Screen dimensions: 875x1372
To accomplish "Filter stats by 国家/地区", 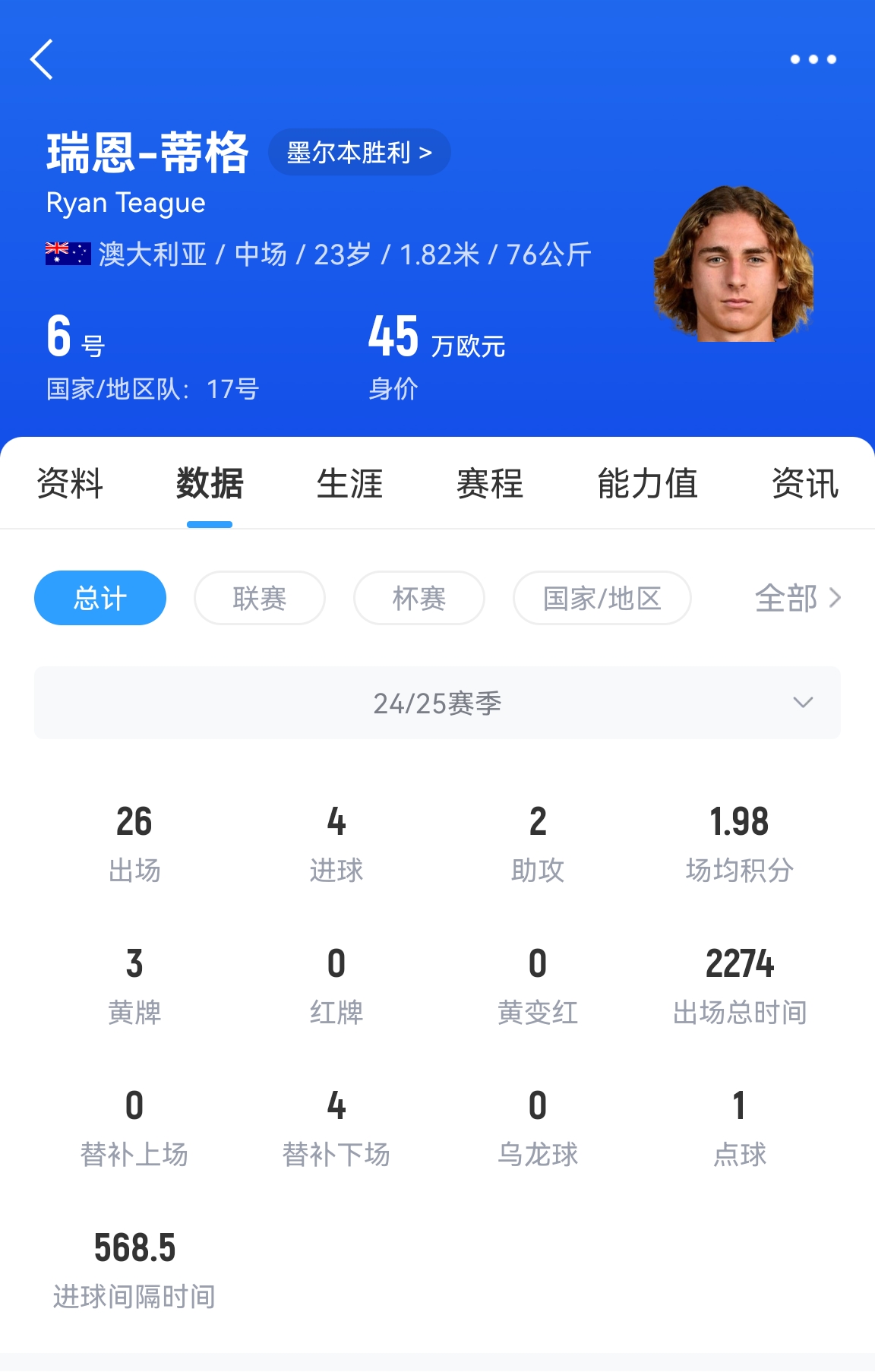I will coord(602,598).
